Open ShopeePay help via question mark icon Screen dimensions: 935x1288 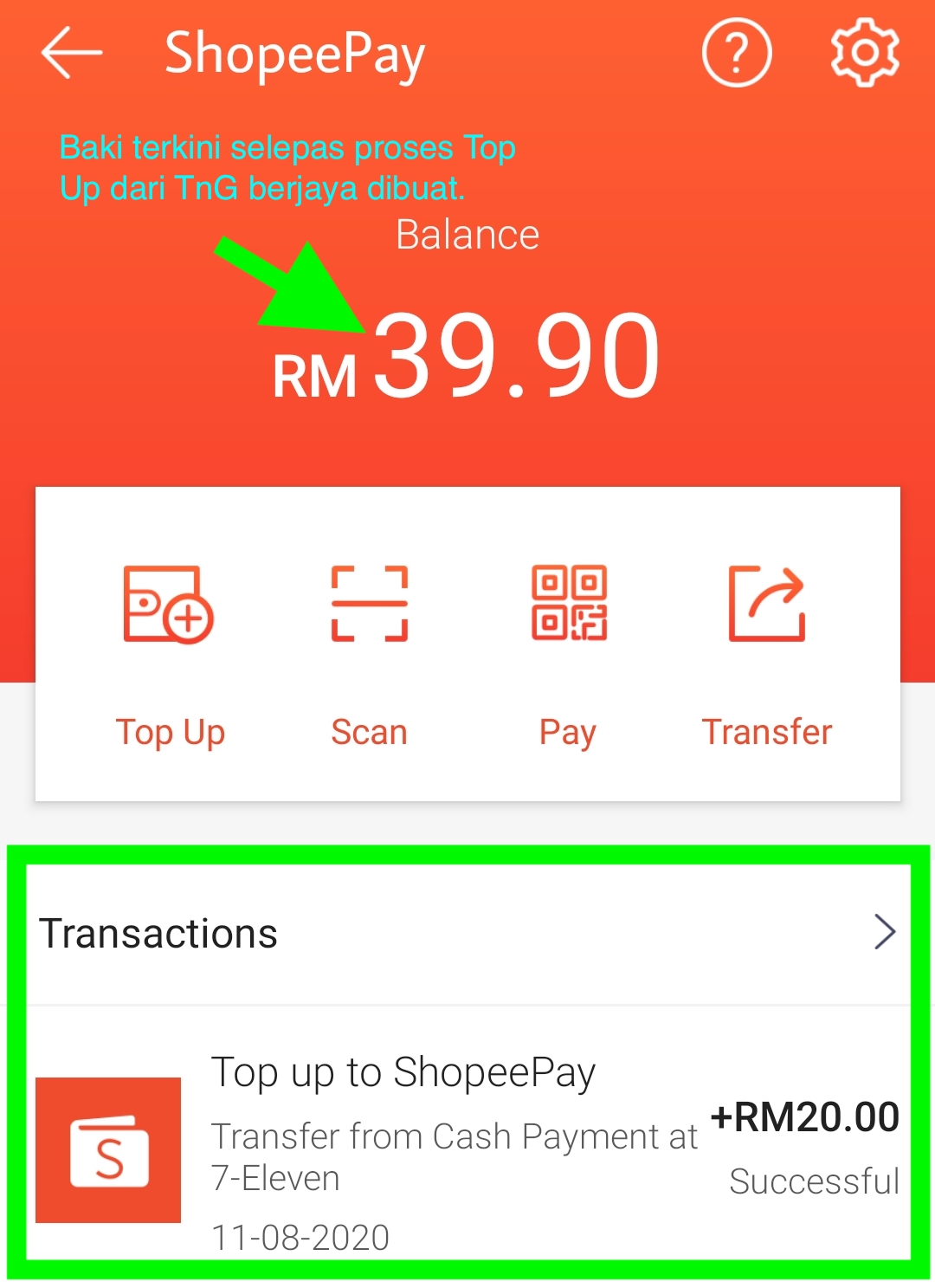[735, 52]
